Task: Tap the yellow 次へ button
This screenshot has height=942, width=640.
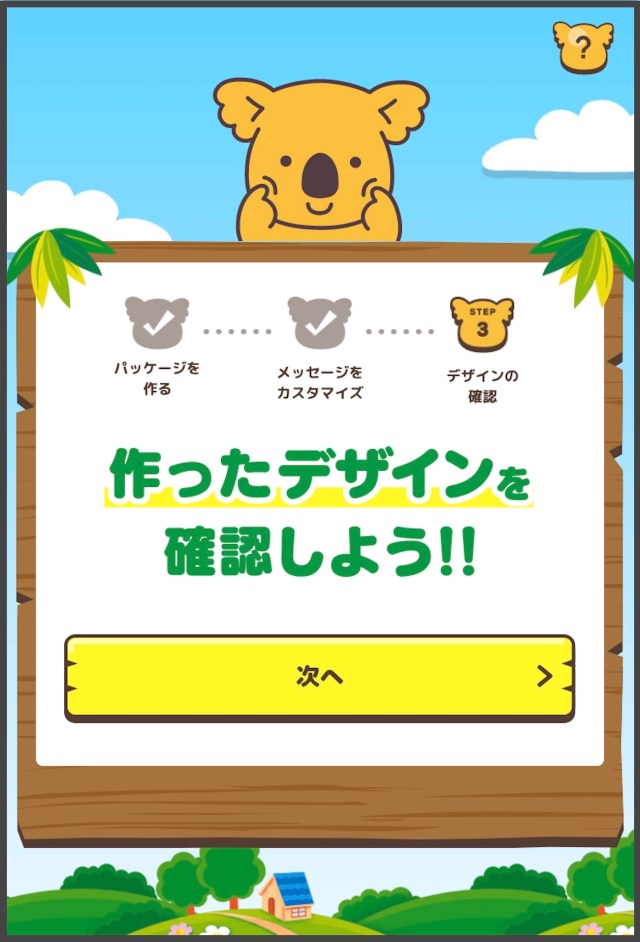Action: (x=319, y=677)
